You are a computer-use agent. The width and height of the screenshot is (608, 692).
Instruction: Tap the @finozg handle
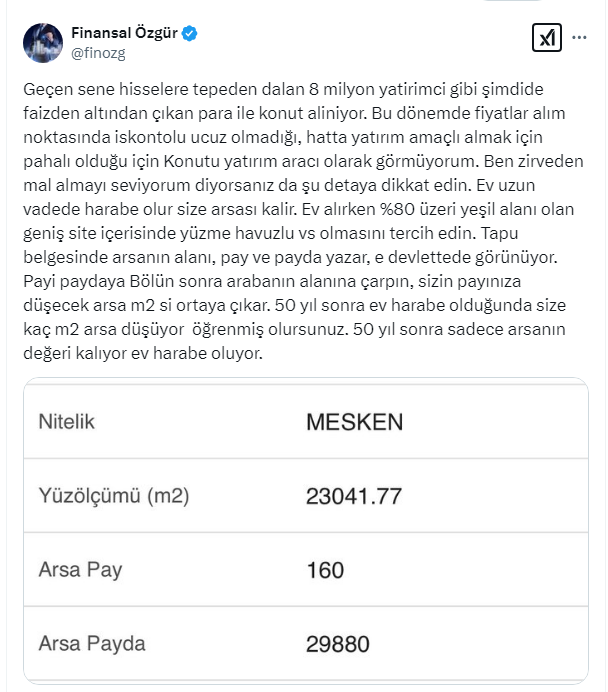click(97, 51)
